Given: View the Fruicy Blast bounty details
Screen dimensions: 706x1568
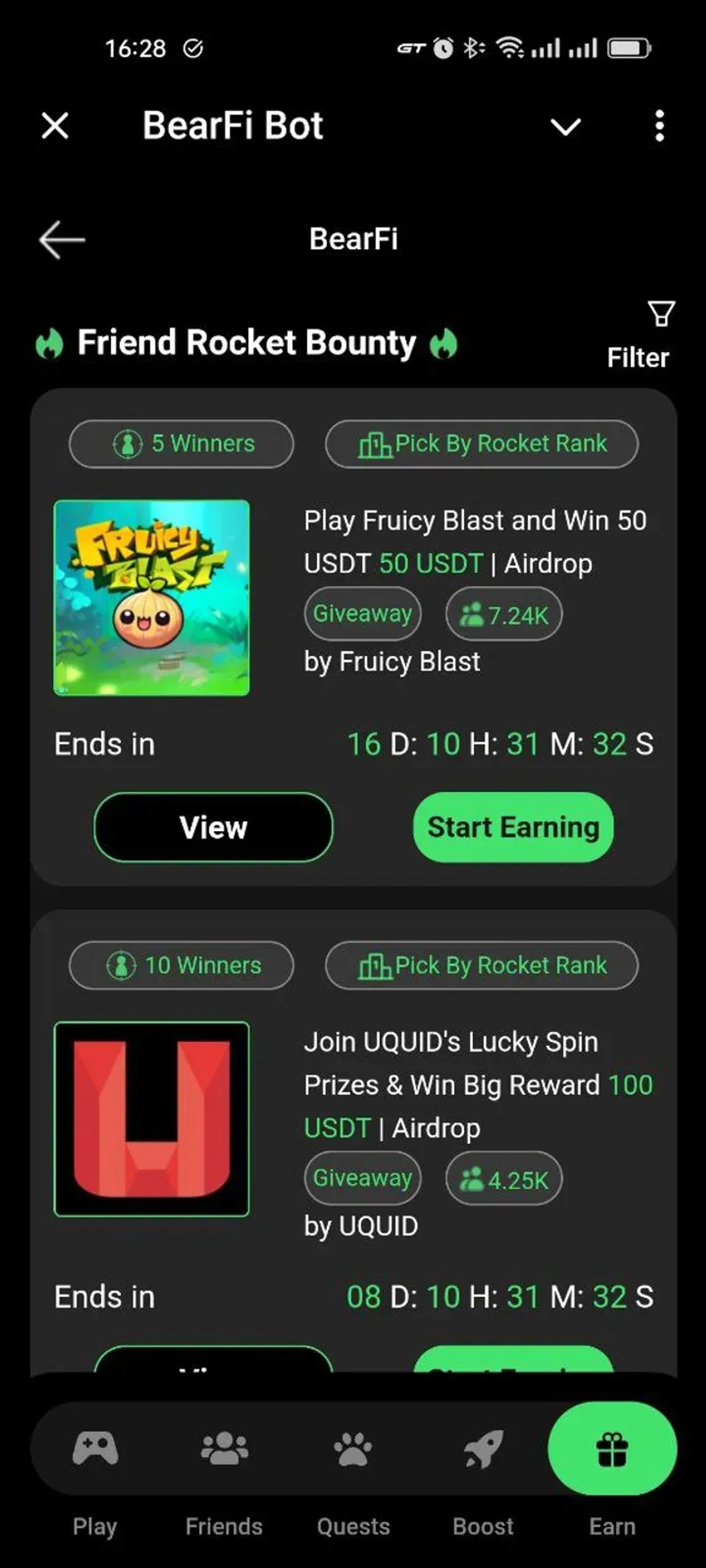Looking at the screenshot, I should (213, 827).
